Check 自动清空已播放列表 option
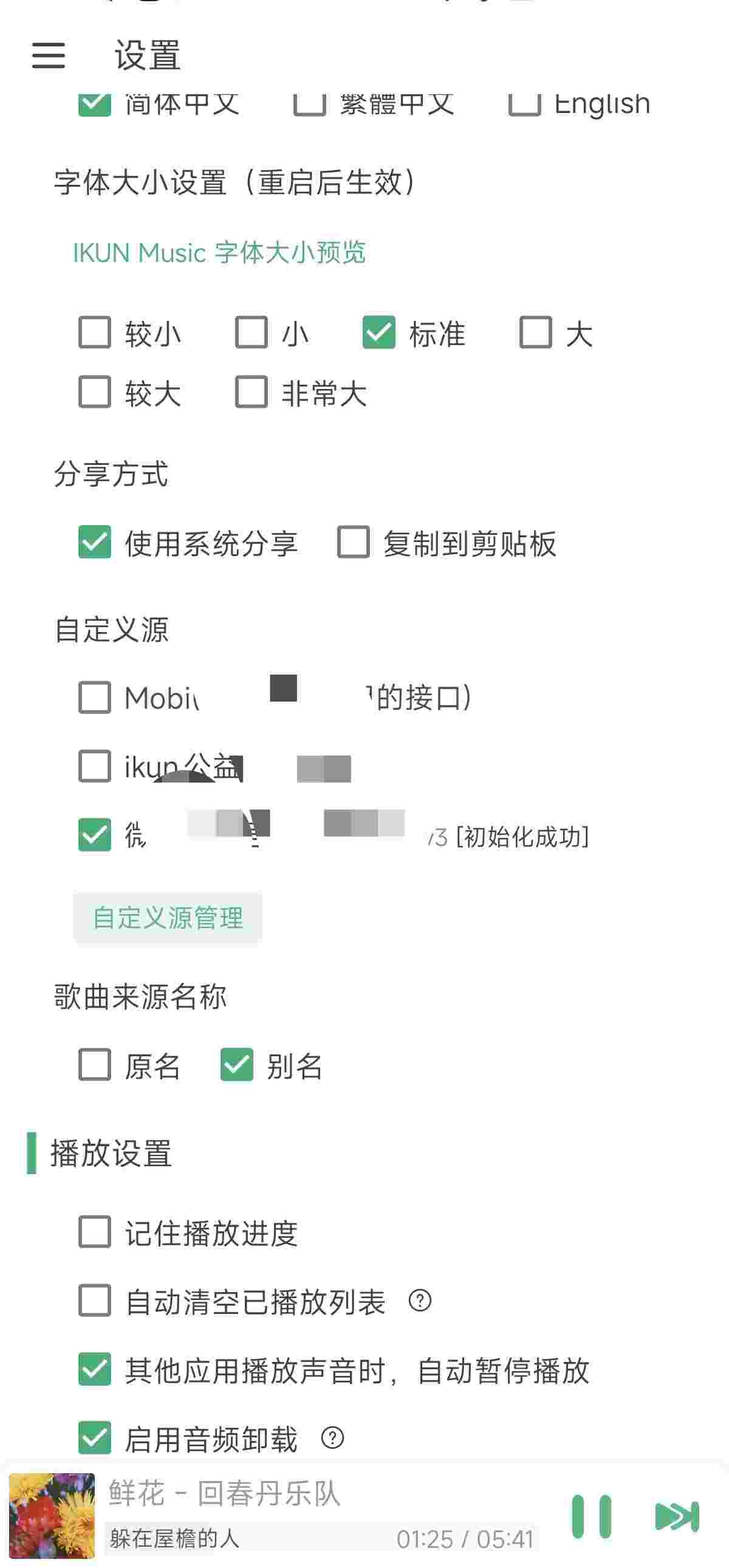 [94, 1301]
